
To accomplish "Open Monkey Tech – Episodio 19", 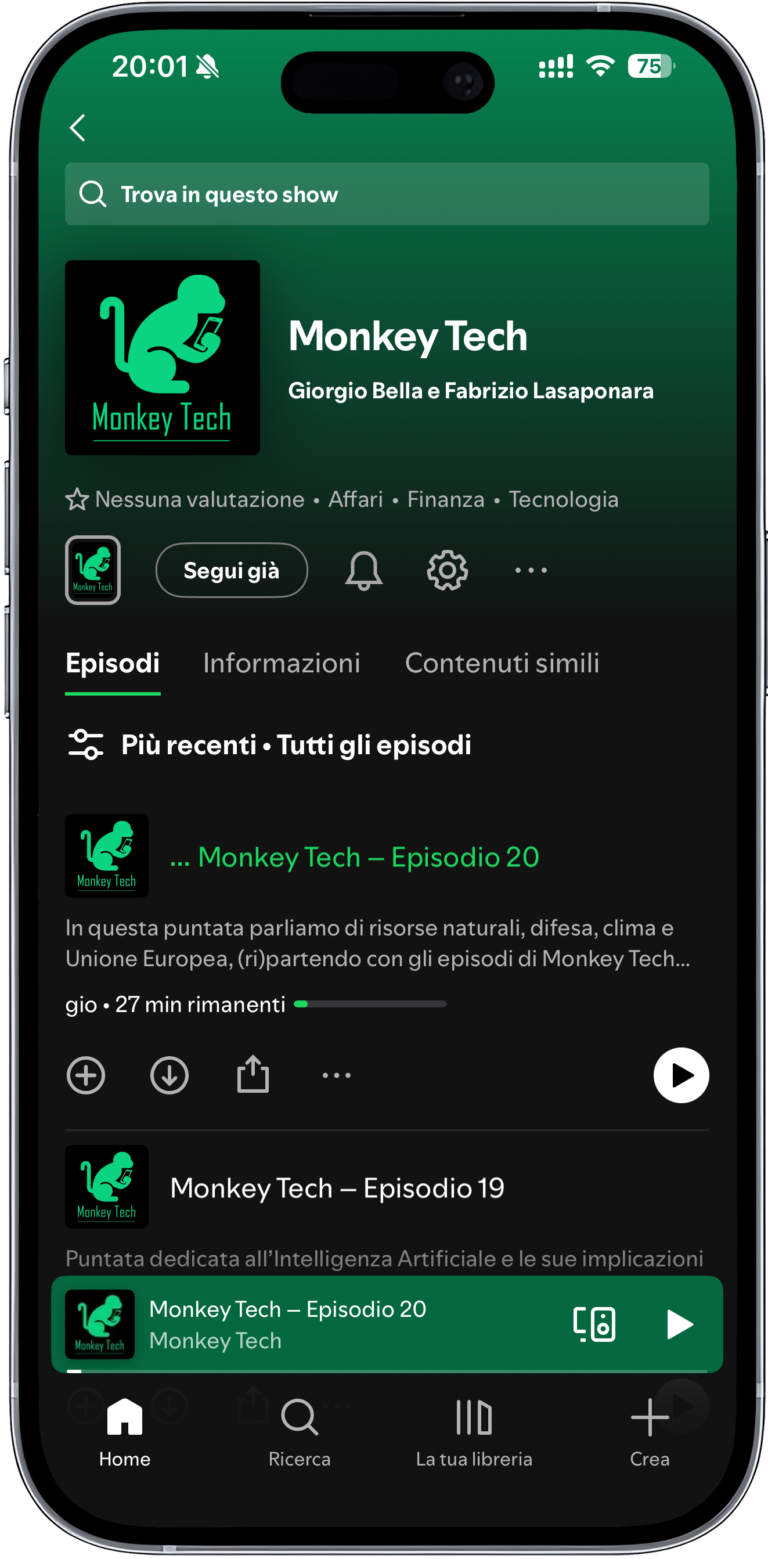I will 337,1188.
